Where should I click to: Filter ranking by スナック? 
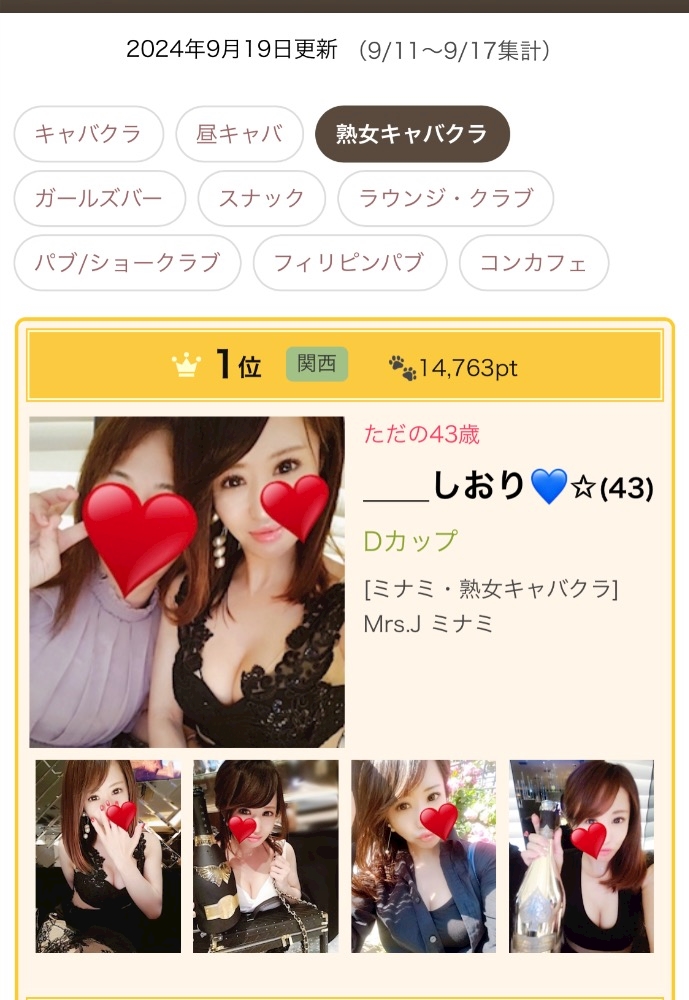pyautogui.click(x=262, y=198)
